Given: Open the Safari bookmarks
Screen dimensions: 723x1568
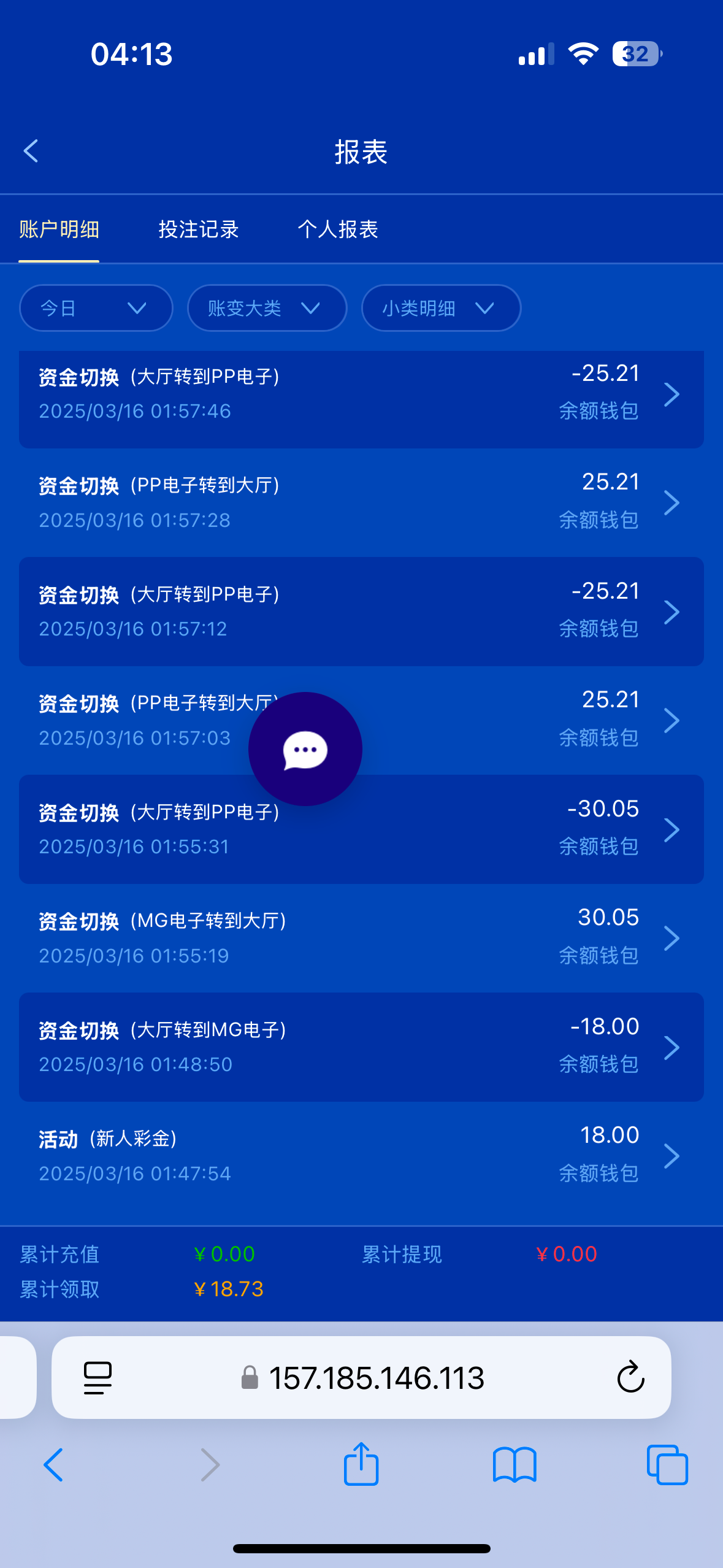Looking at the screenshot, I should (x=515, y=1466).
